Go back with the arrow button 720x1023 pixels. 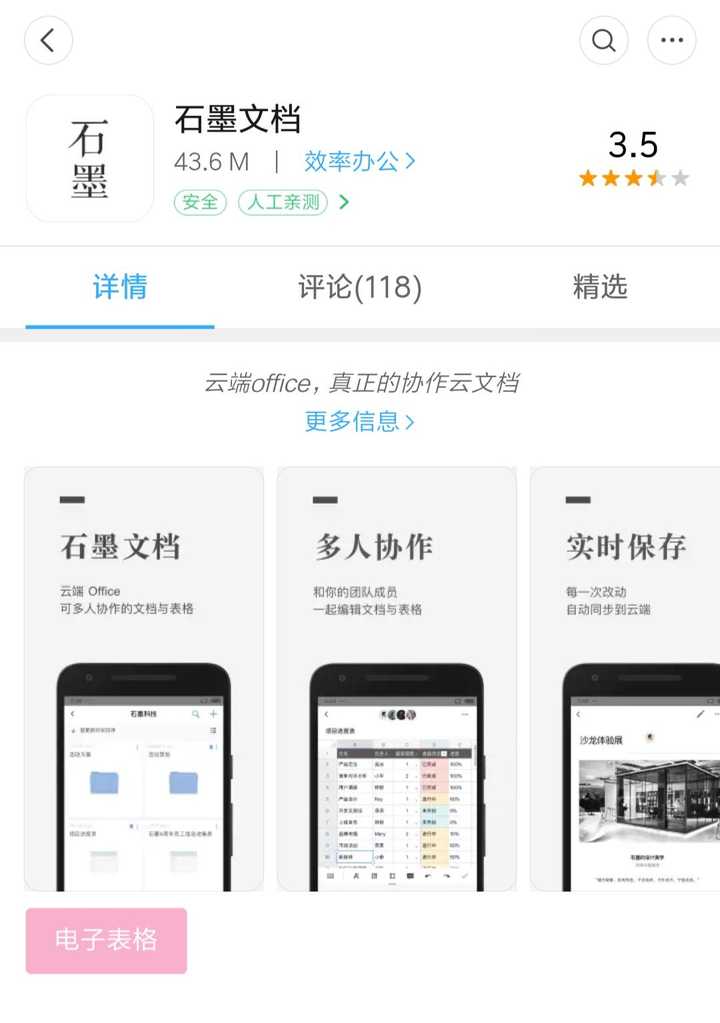point(48,41)
